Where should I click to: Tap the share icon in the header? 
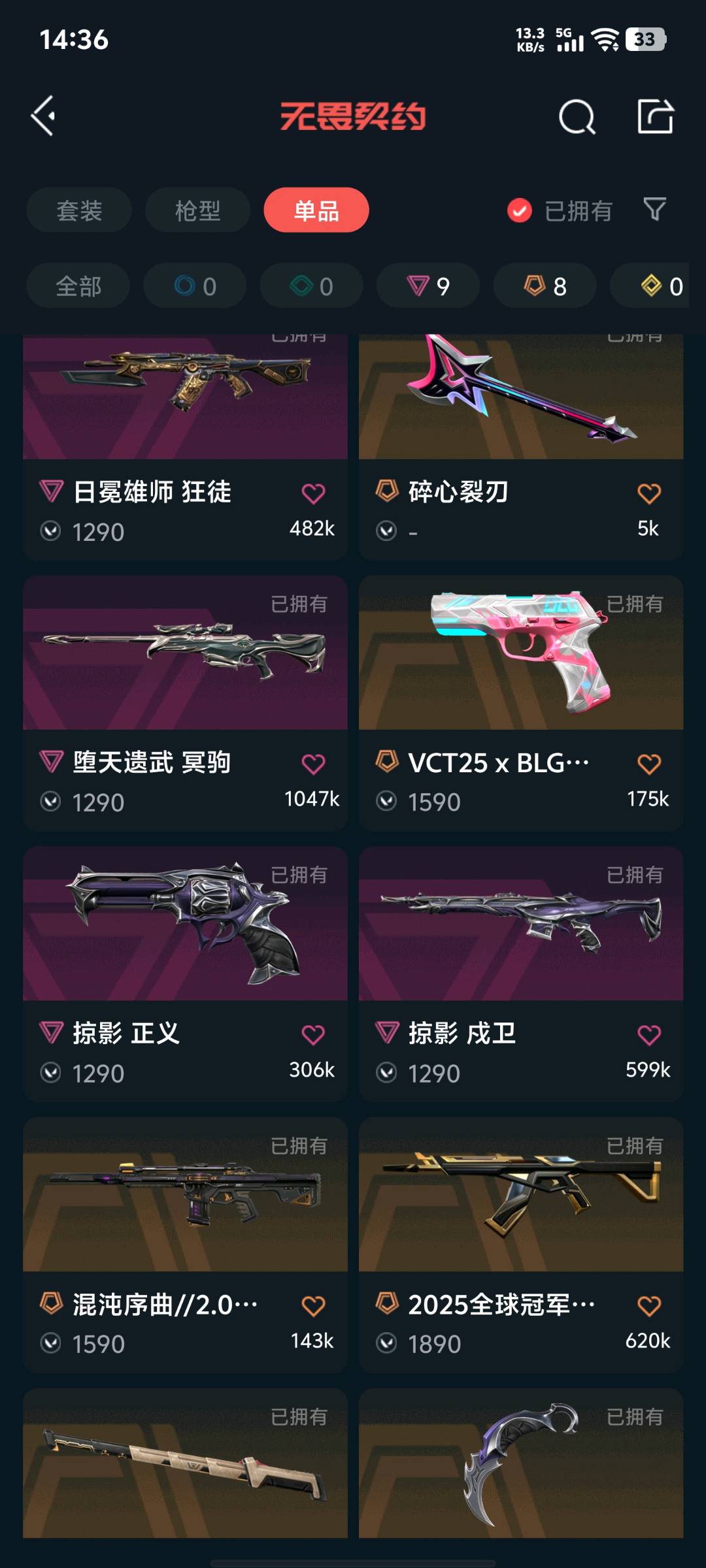[655, 117]
